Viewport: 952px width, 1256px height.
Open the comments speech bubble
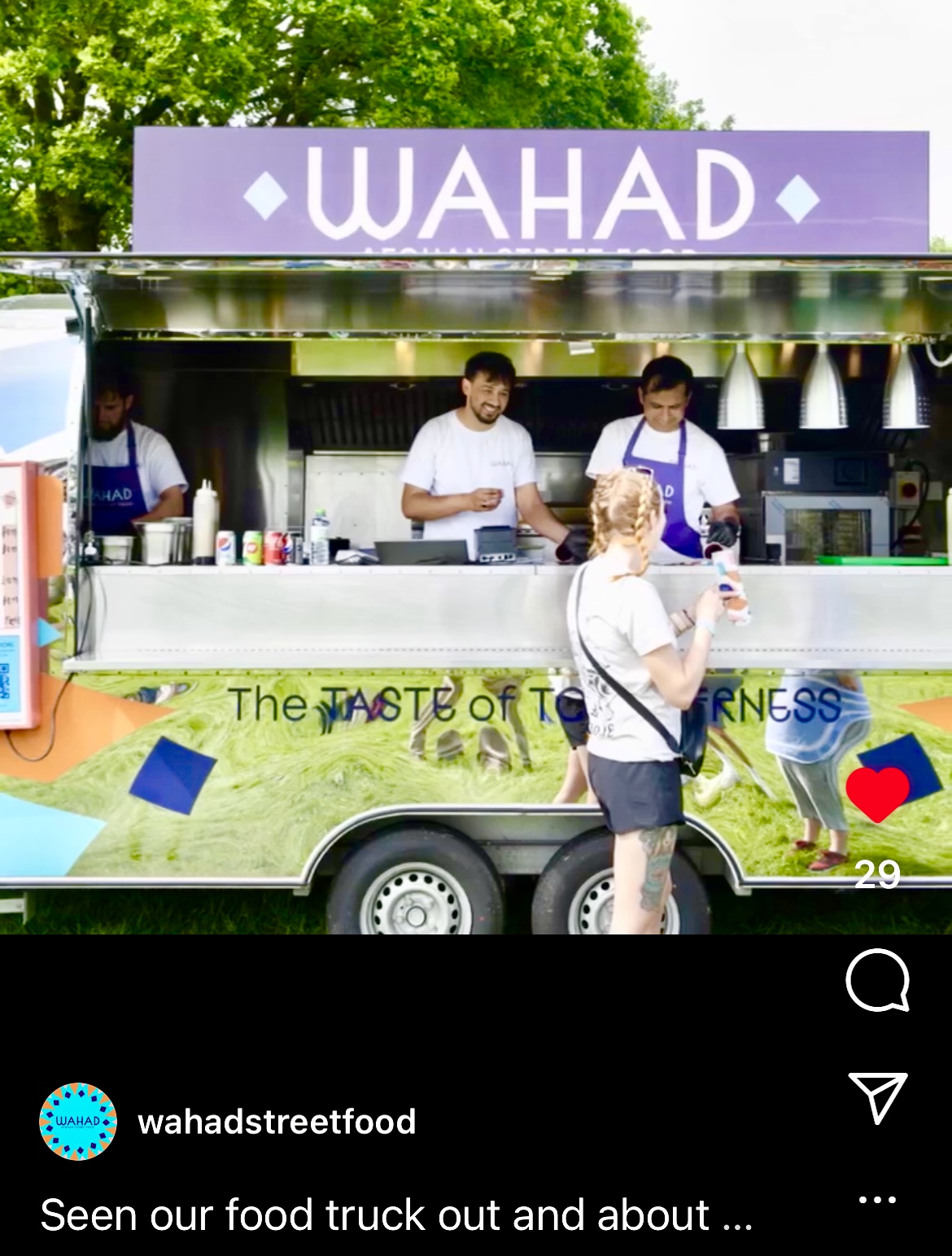[877, 979]
